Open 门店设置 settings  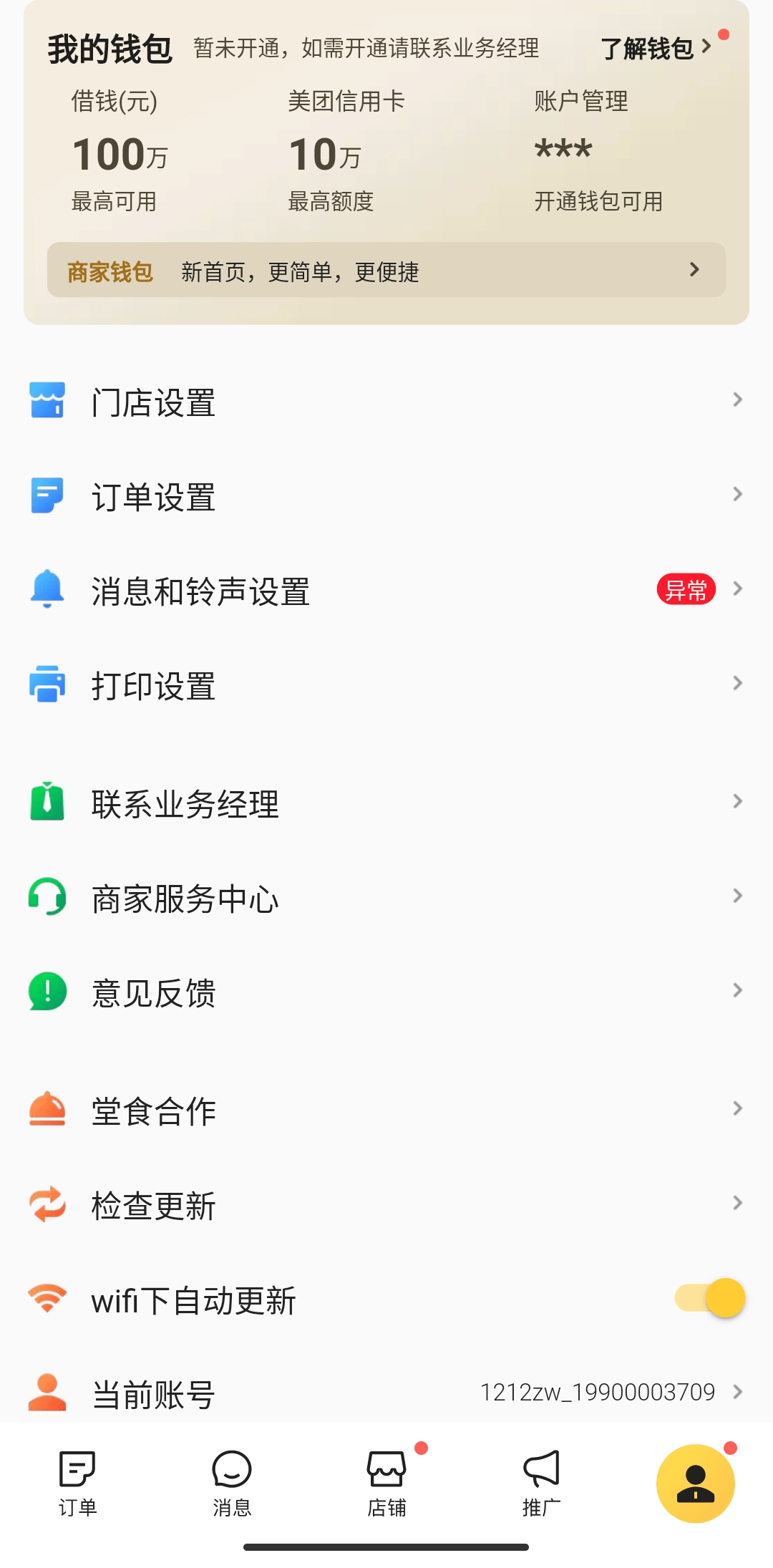[386, 402]
